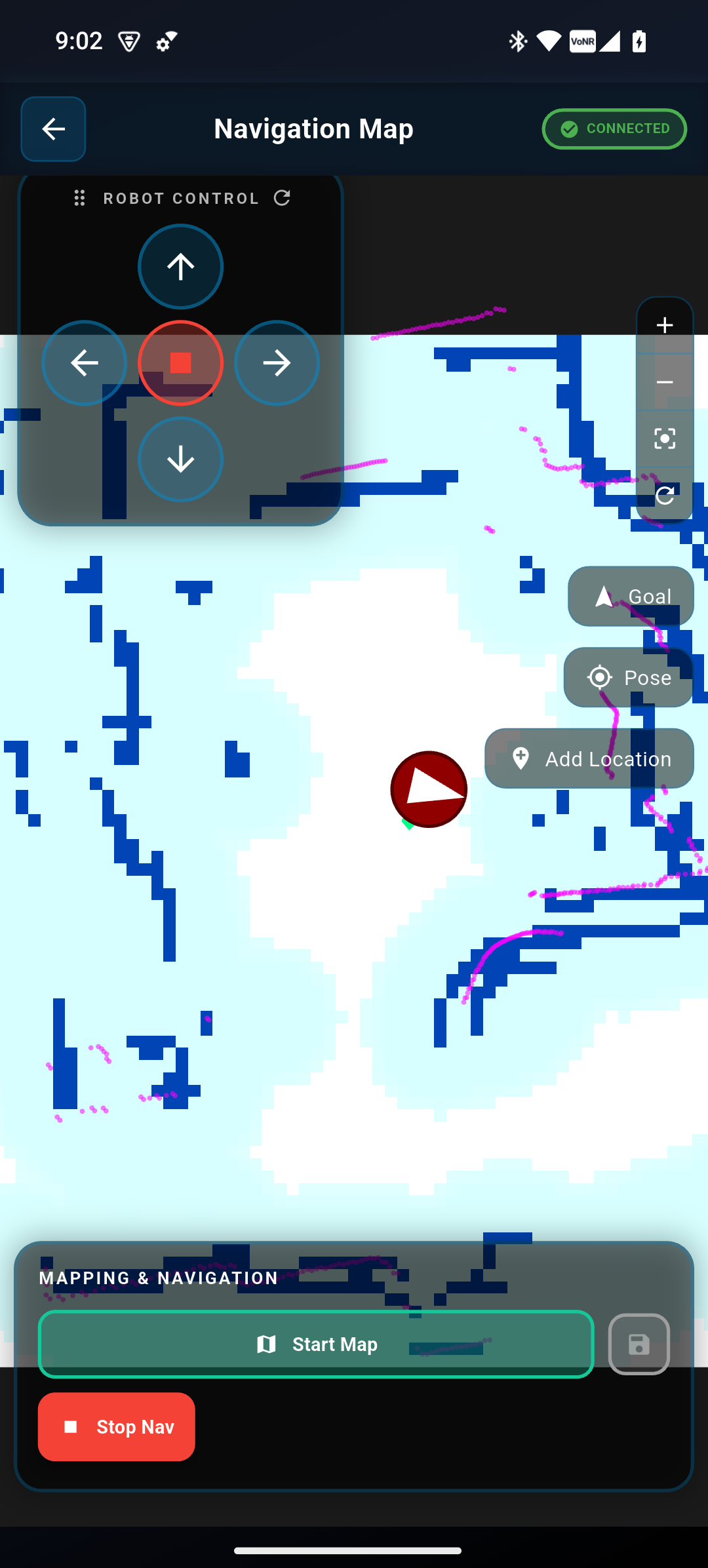
Task: Tap Add Location
Action: [589, 758]
